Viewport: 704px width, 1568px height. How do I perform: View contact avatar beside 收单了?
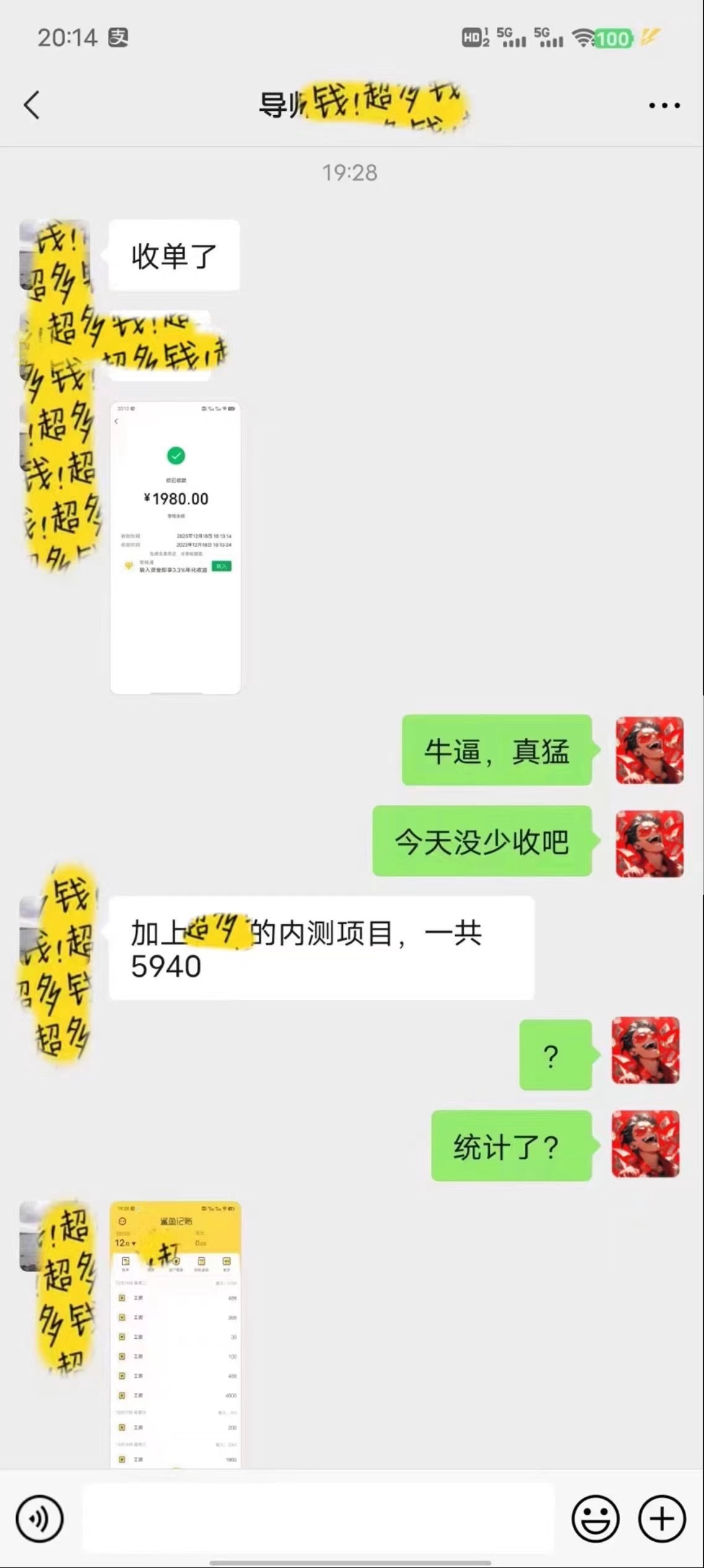54,255
